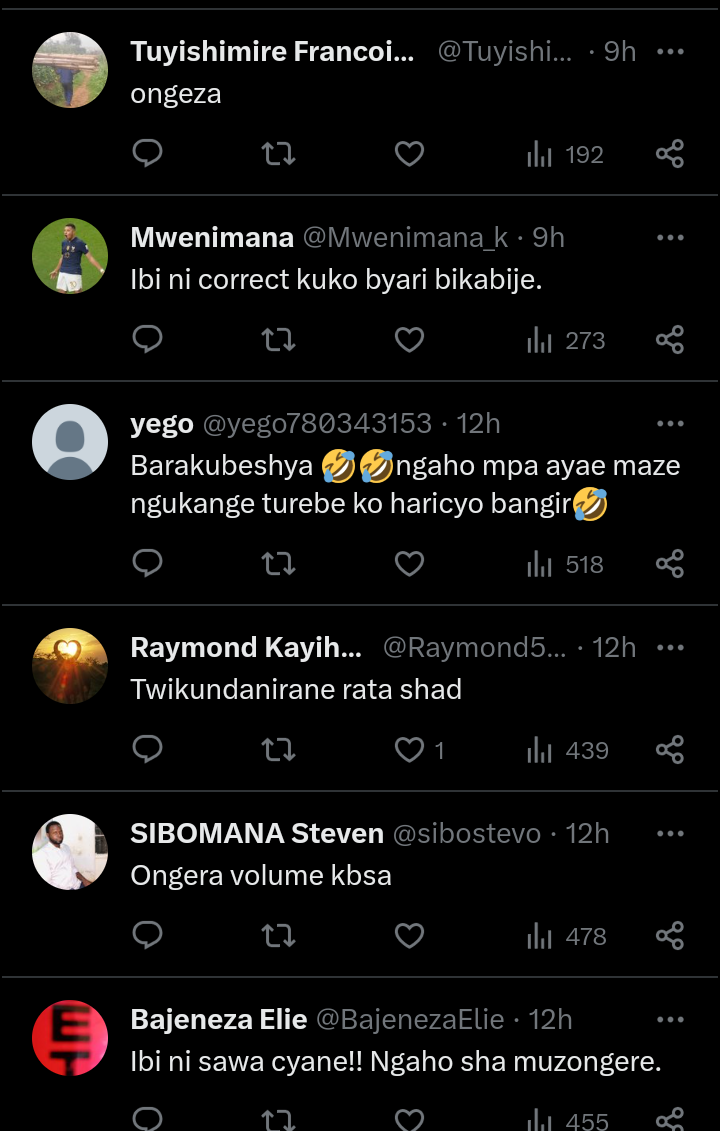Retweet Raymond Kayih's tweet
Screen dimensions: 720x1131
coord(278,750)
